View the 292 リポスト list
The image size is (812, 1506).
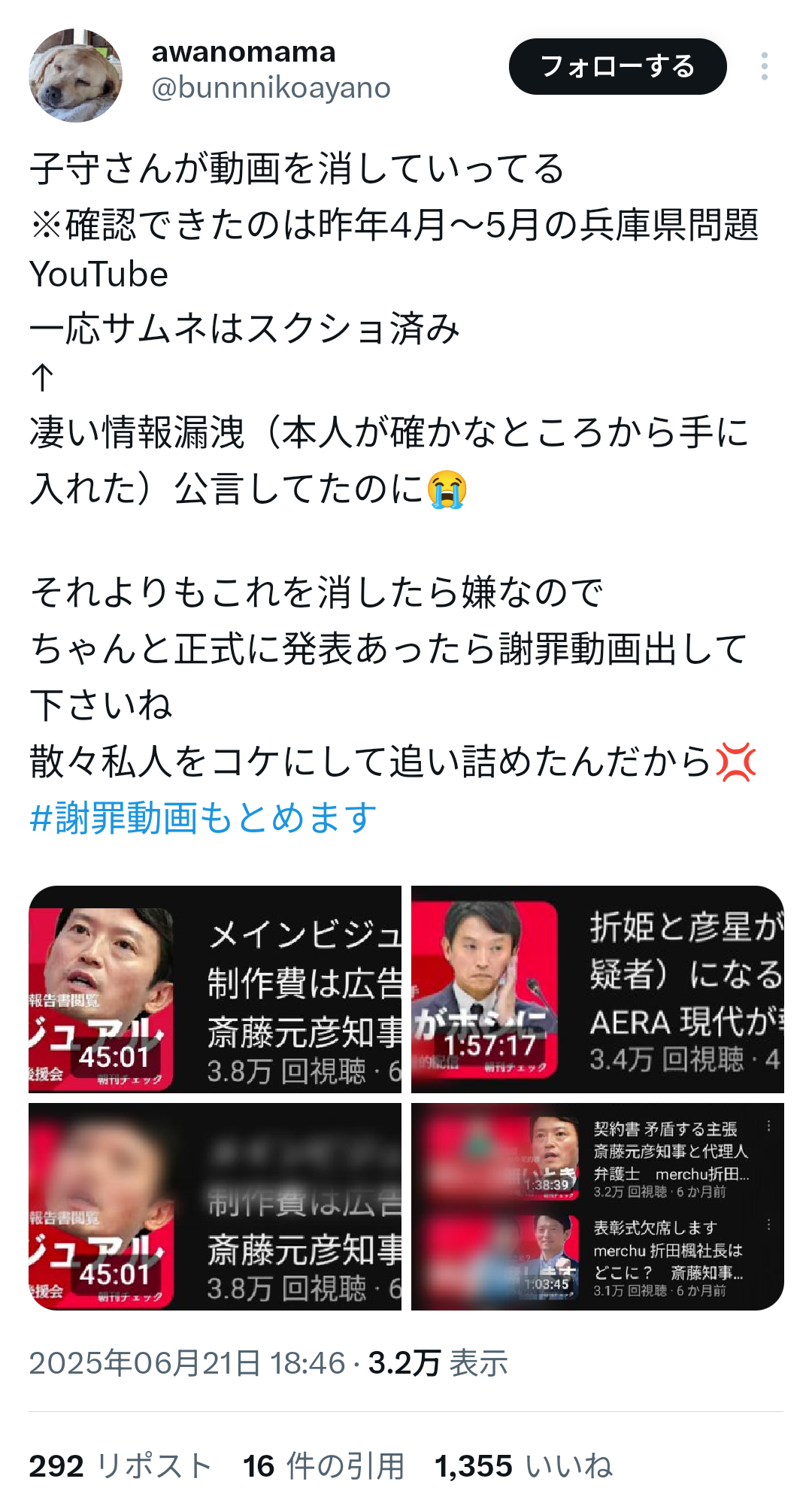click(120, 1466)
